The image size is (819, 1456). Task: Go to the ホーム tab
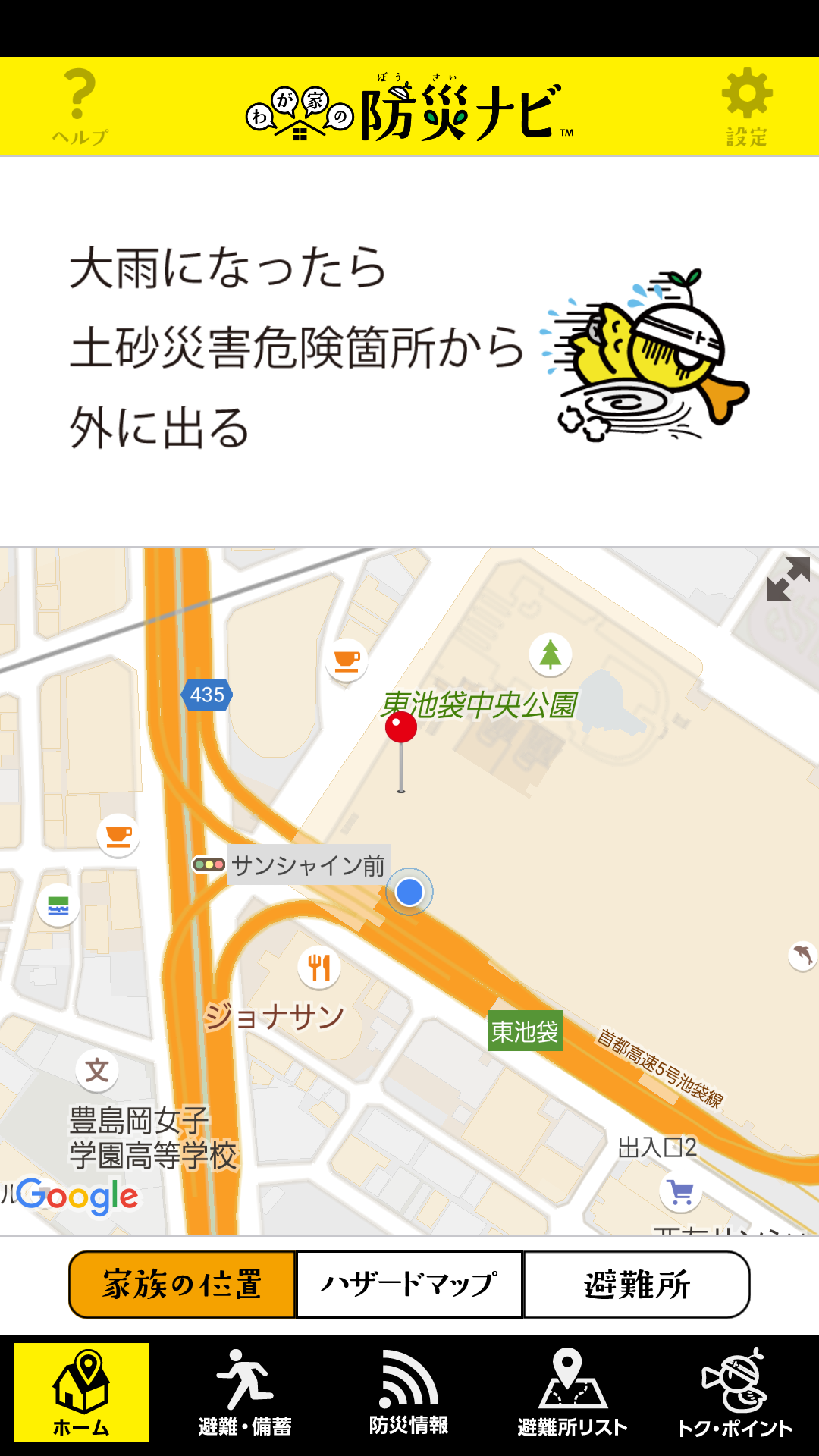pyautogui.click(x=81, y=1392)
